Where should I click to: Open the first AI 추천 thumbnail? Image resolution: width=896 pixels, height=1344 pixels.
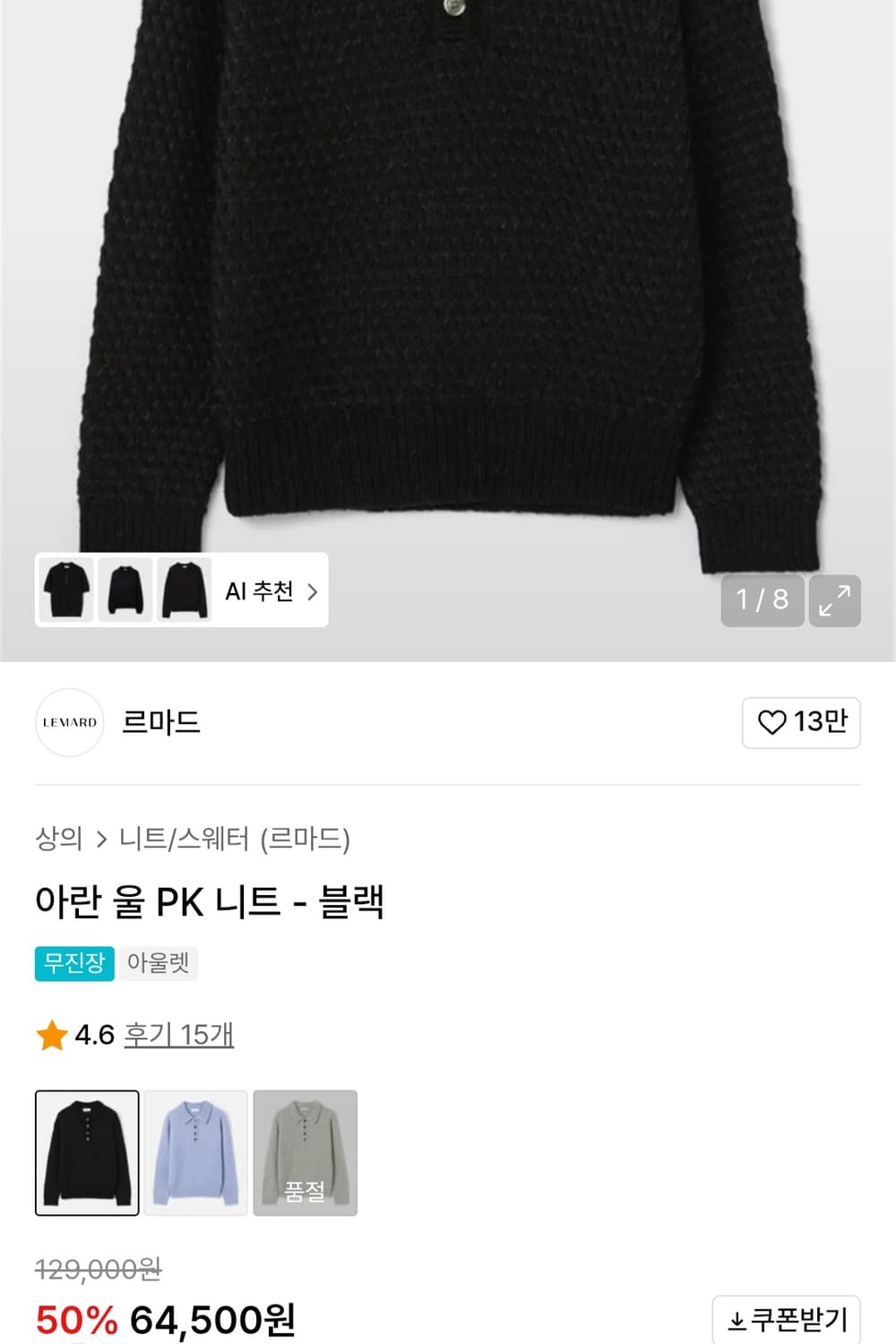[65, 591]
